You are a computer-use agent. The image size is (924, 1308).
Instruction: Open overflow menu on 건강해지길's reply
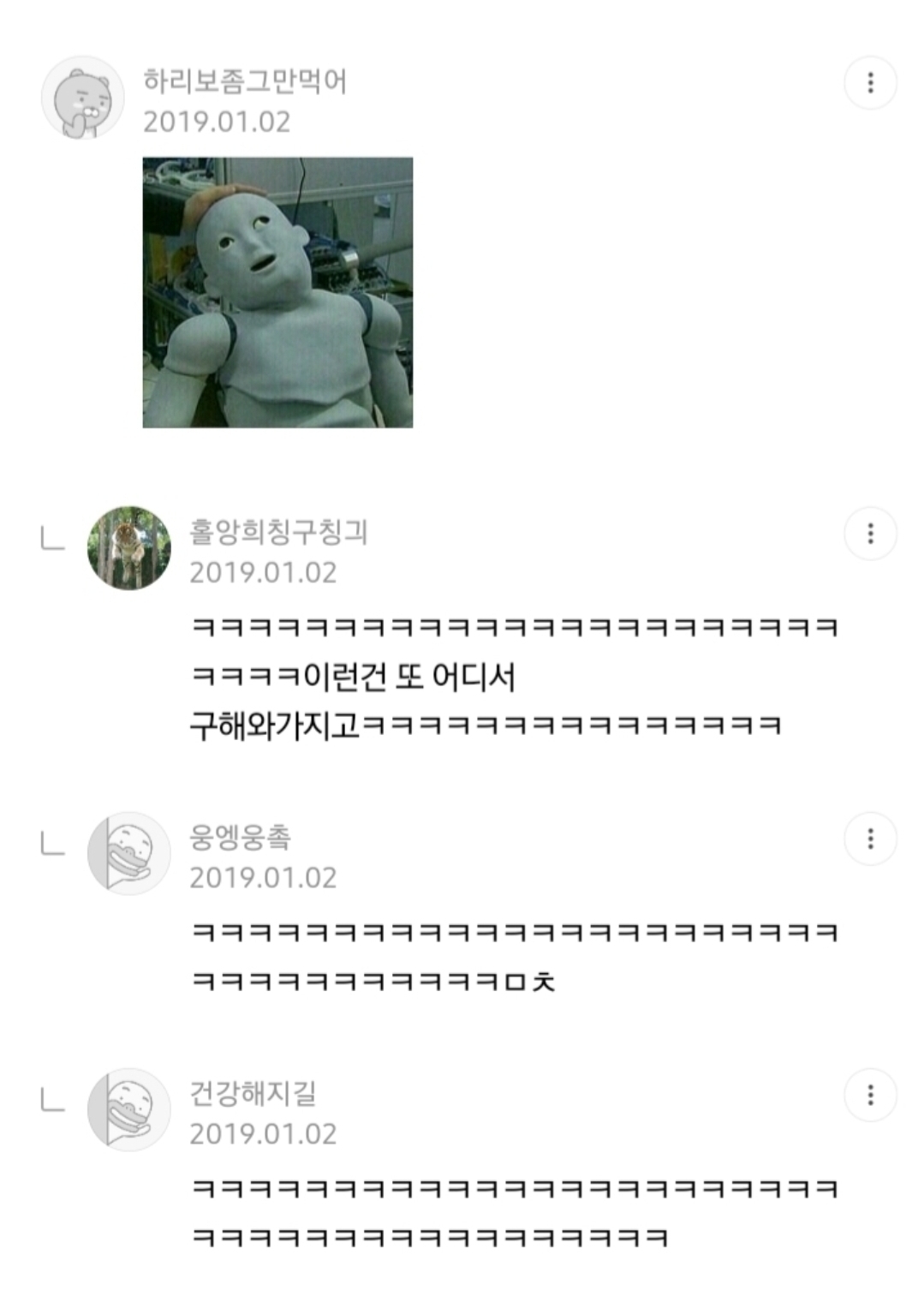870,1095
